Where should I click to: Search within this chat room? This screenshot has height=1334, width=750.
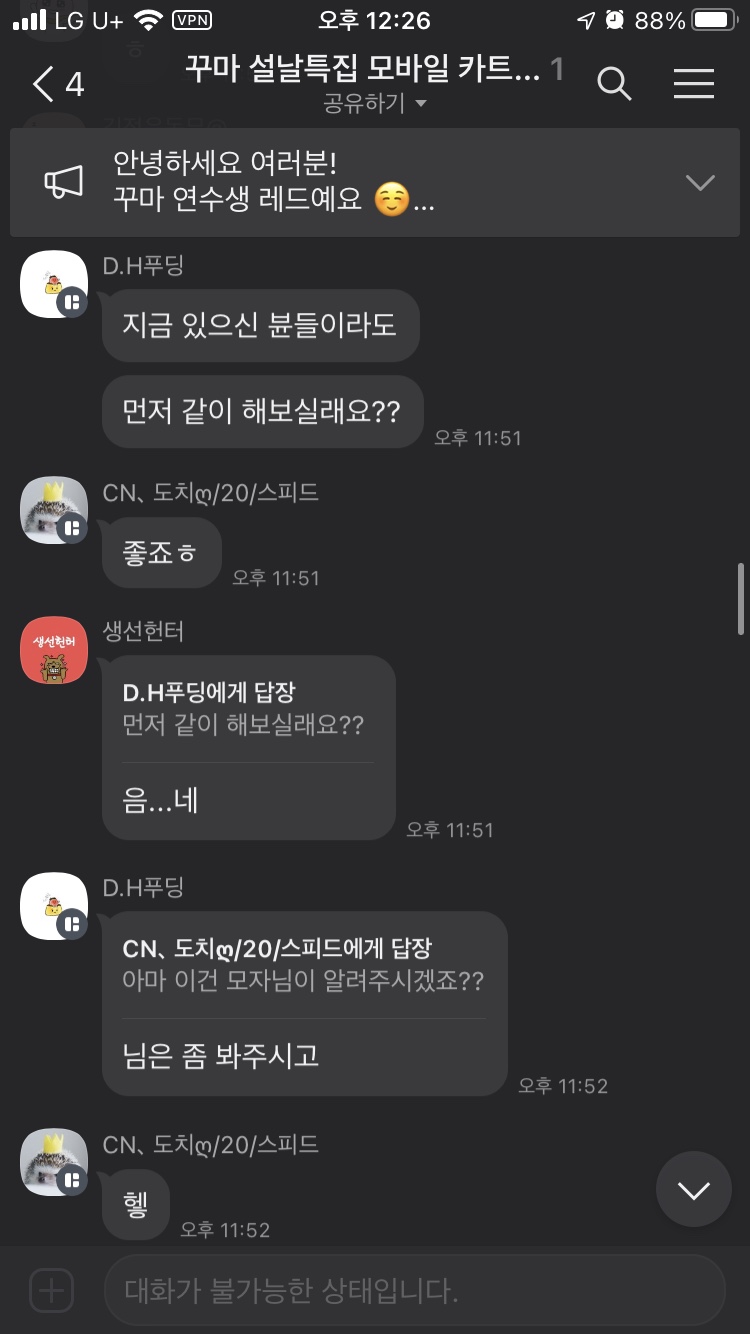[614, 84]
